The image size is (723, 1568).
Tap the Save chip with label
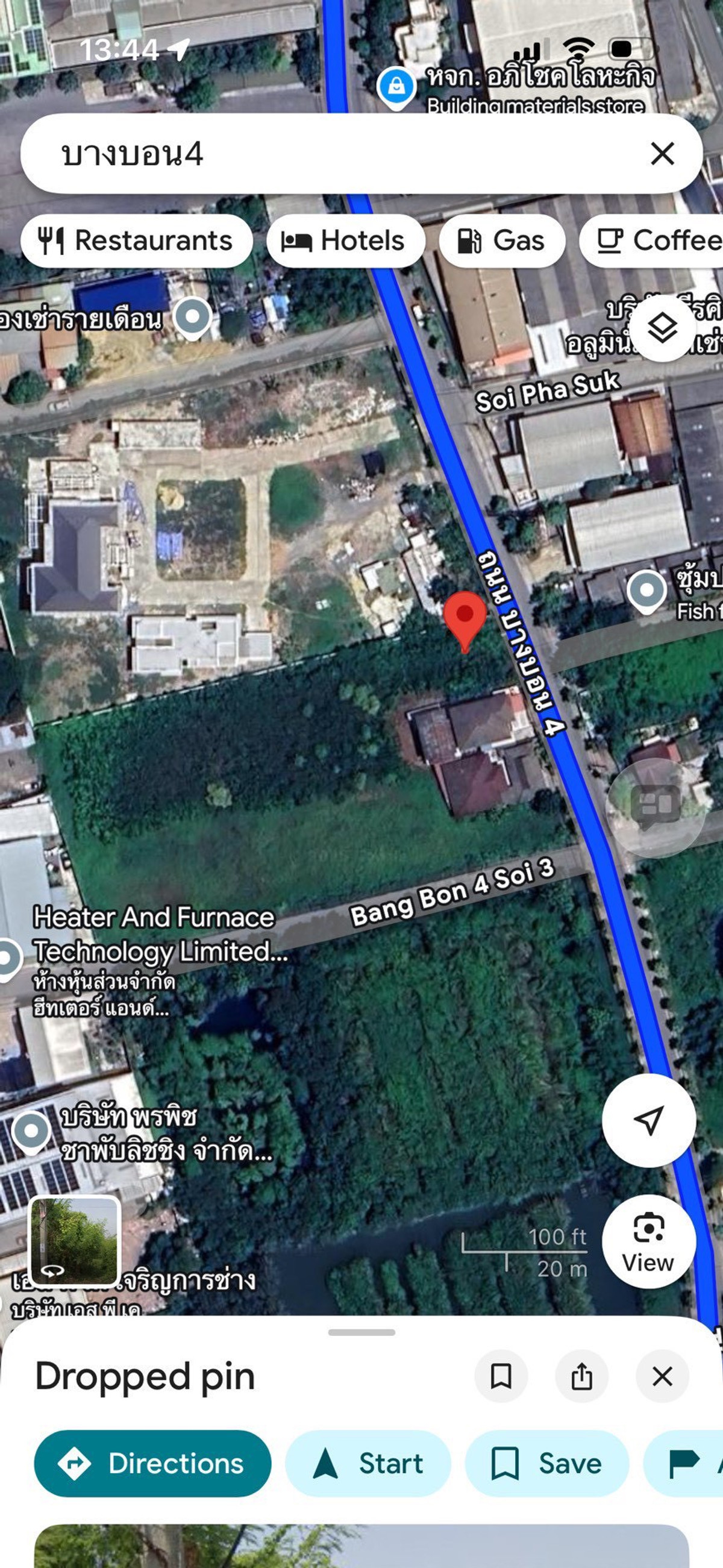pos(546,1463)
